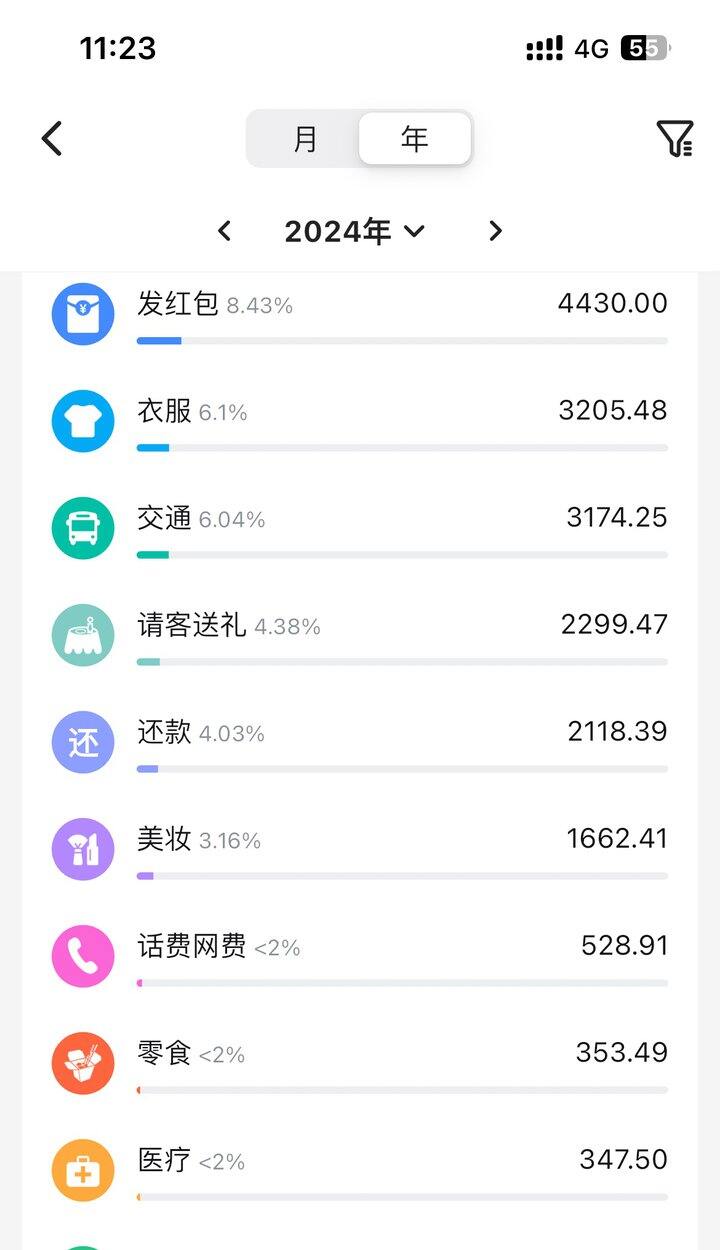The width and height of the screenshot is (720, 1250).
Task: Open the filter options
Action: 674,138
